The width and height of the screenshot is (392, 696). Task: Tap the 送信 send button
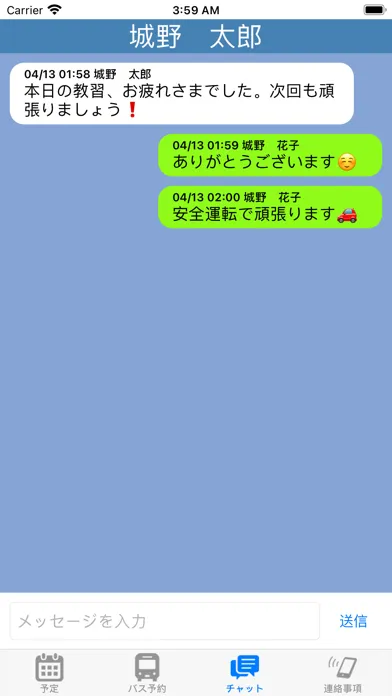pos(353,621)
